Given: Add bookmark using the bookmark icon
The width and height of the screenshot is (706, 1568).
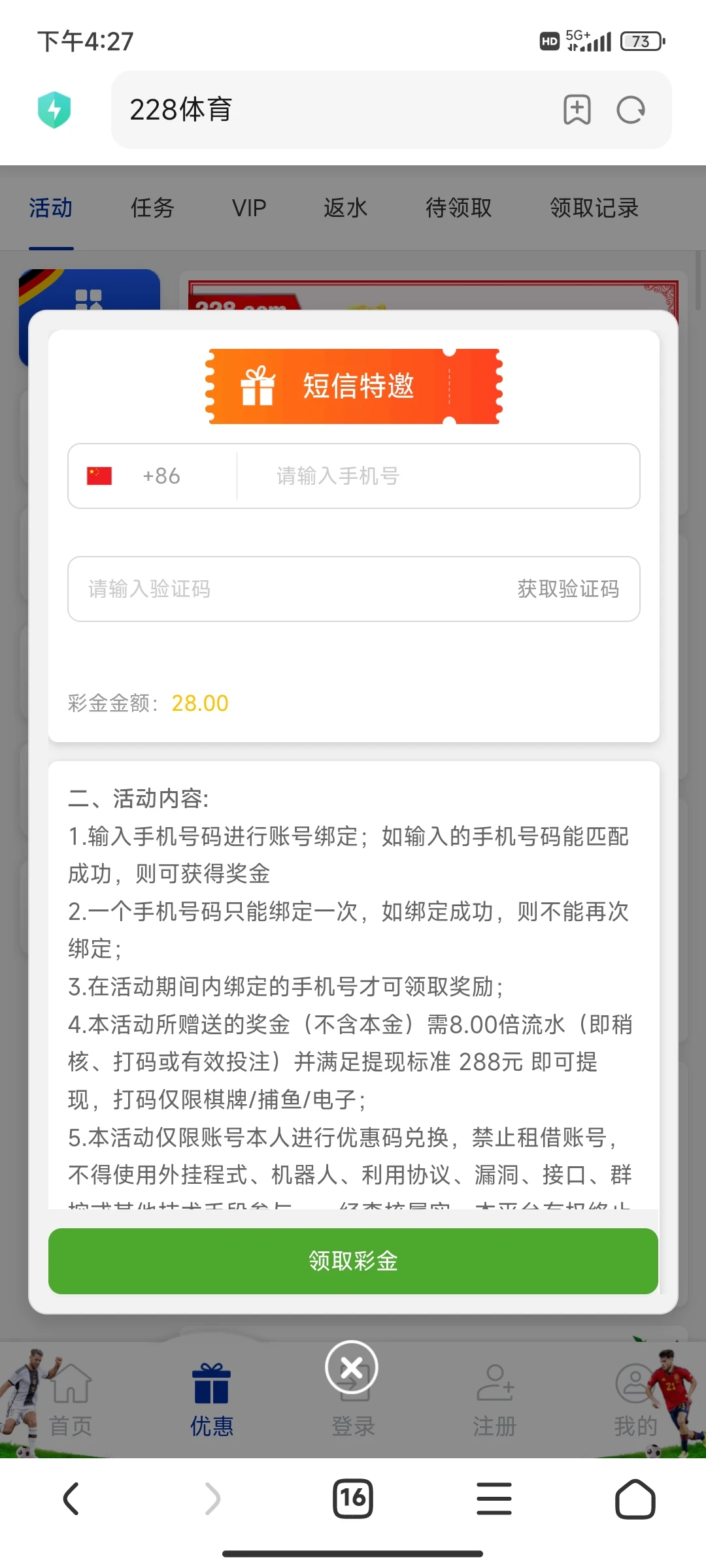Looking at the screenshot, I should (578, 110).
